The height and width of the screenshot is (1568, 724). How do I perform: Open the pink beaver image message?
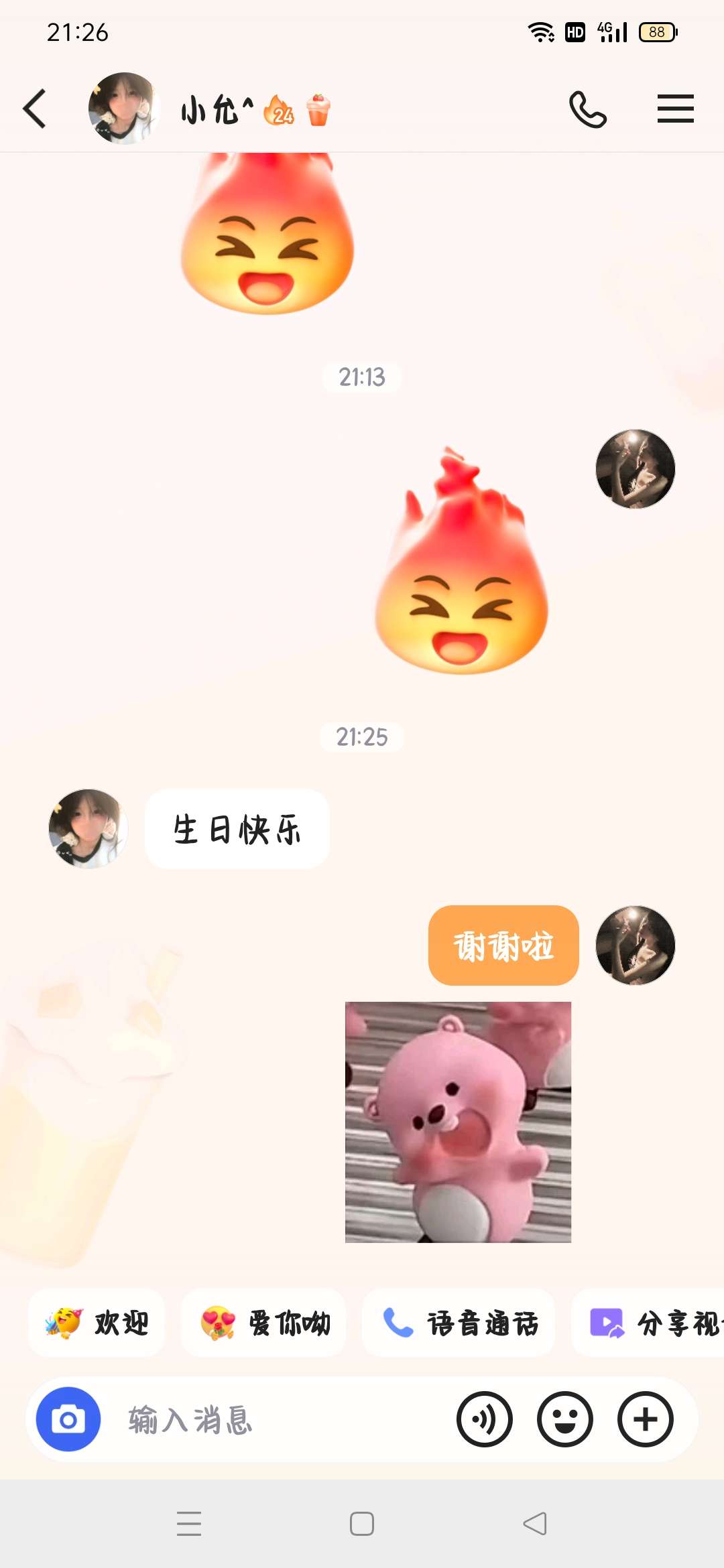458,1122
